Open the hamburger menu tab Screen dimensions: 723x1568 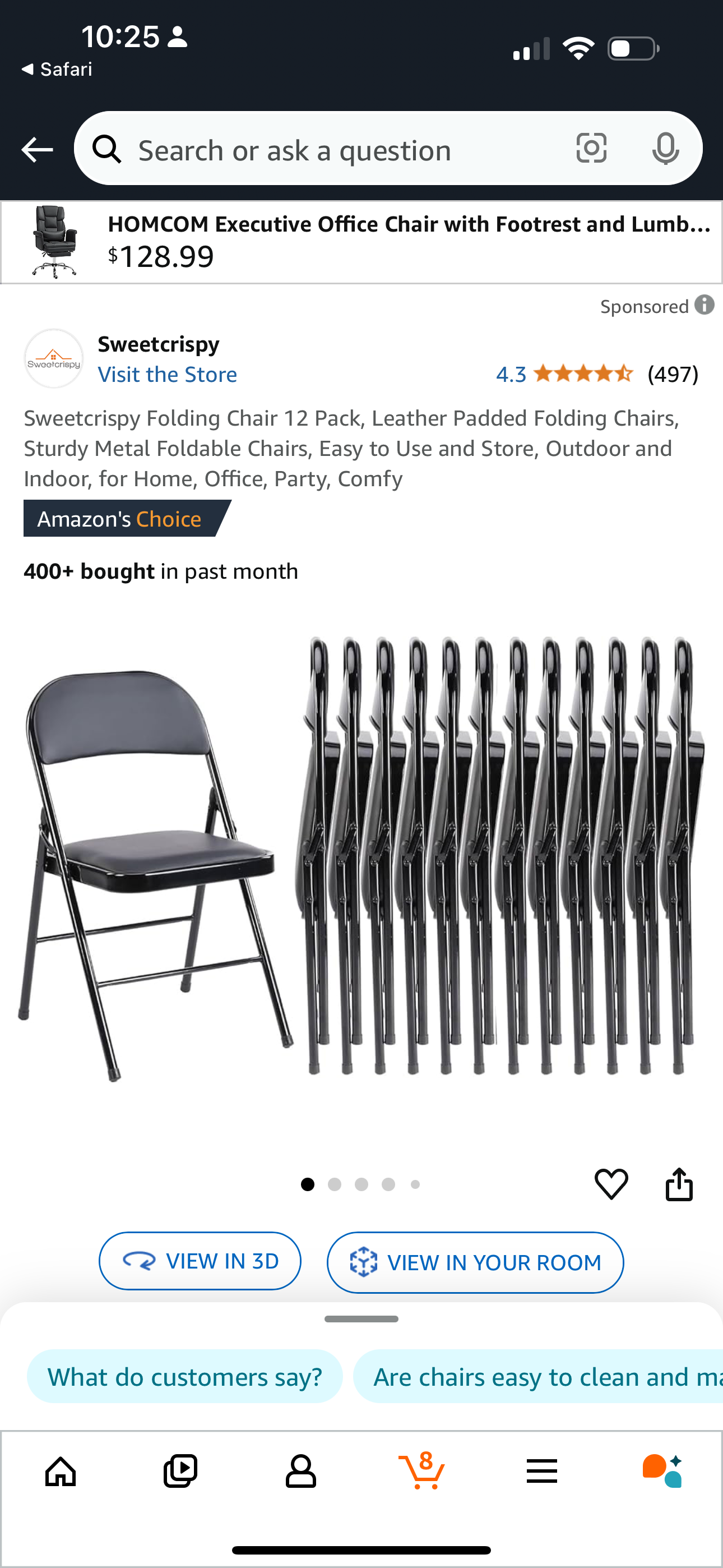pos(541,1471)
